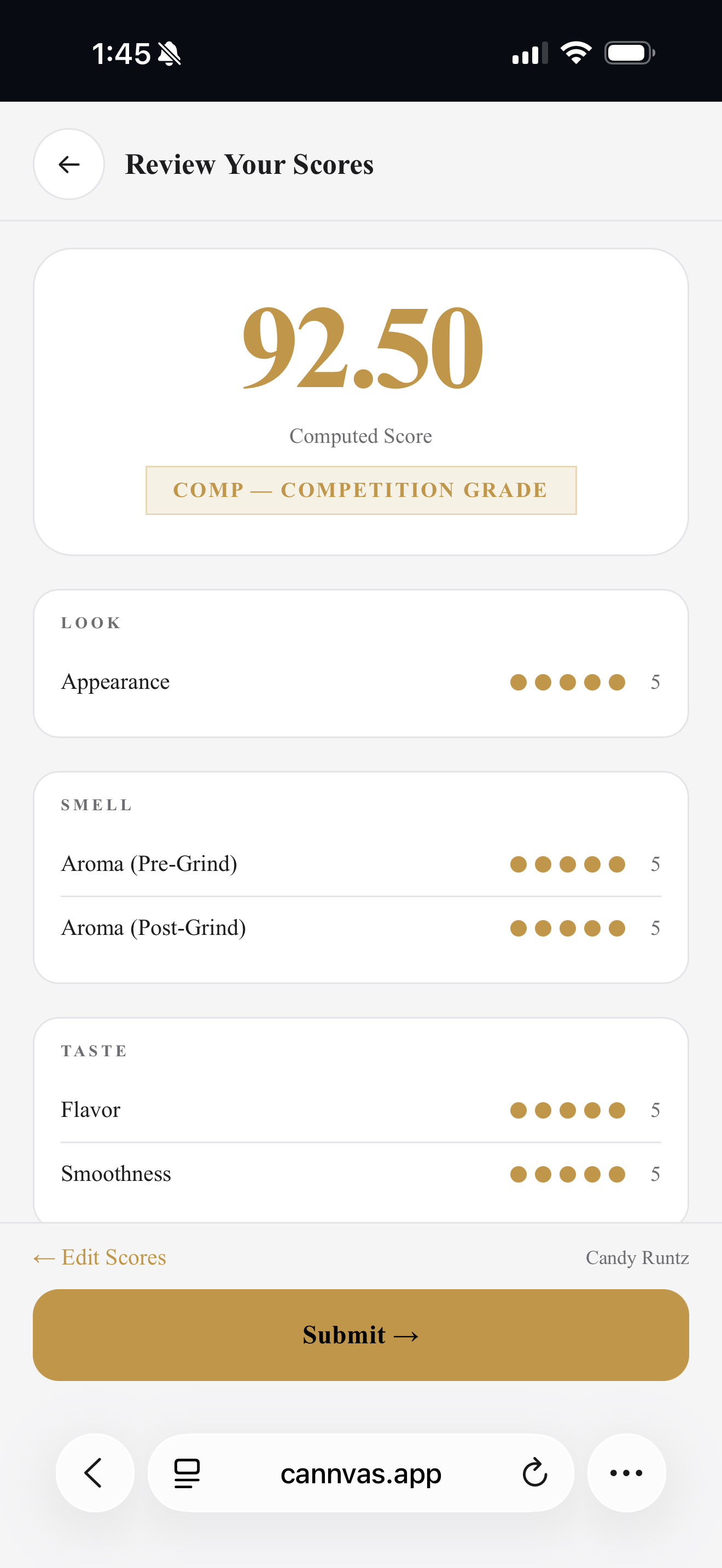Tap the Candy Runtz label
722x1568 pixels.
[x=638, y=1257]
